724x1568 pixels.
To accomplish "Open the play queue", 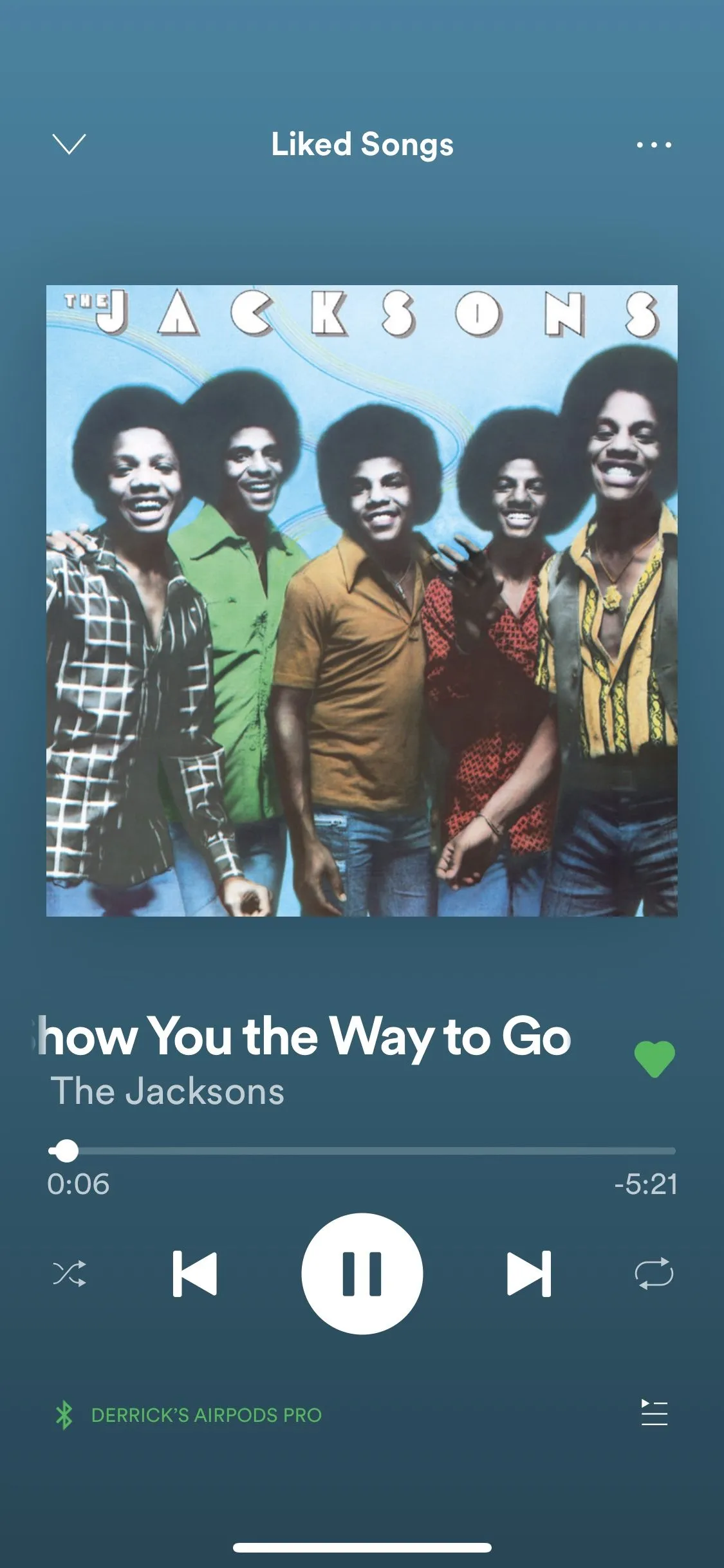I will 654,1413.
